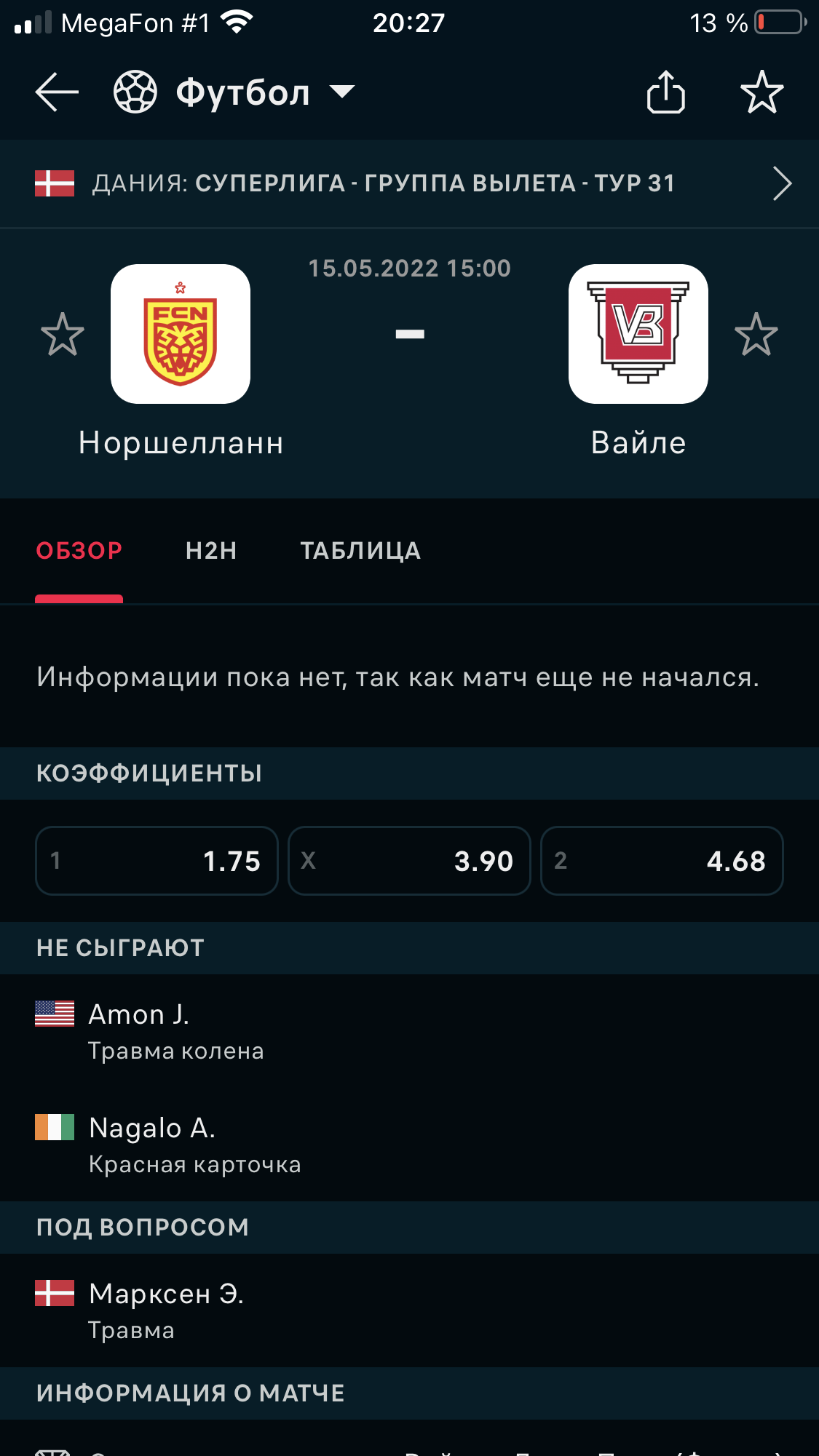Viewport: 819px width, 1456px height.
Task: Switch to the H2H tab
Action: [211, 551]
